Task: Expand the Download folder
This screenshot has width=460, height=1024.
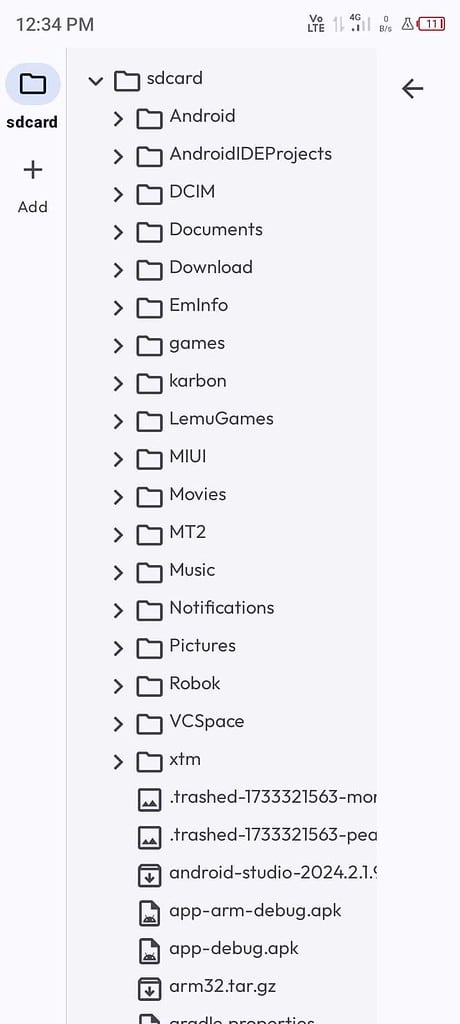Action: 118,270
